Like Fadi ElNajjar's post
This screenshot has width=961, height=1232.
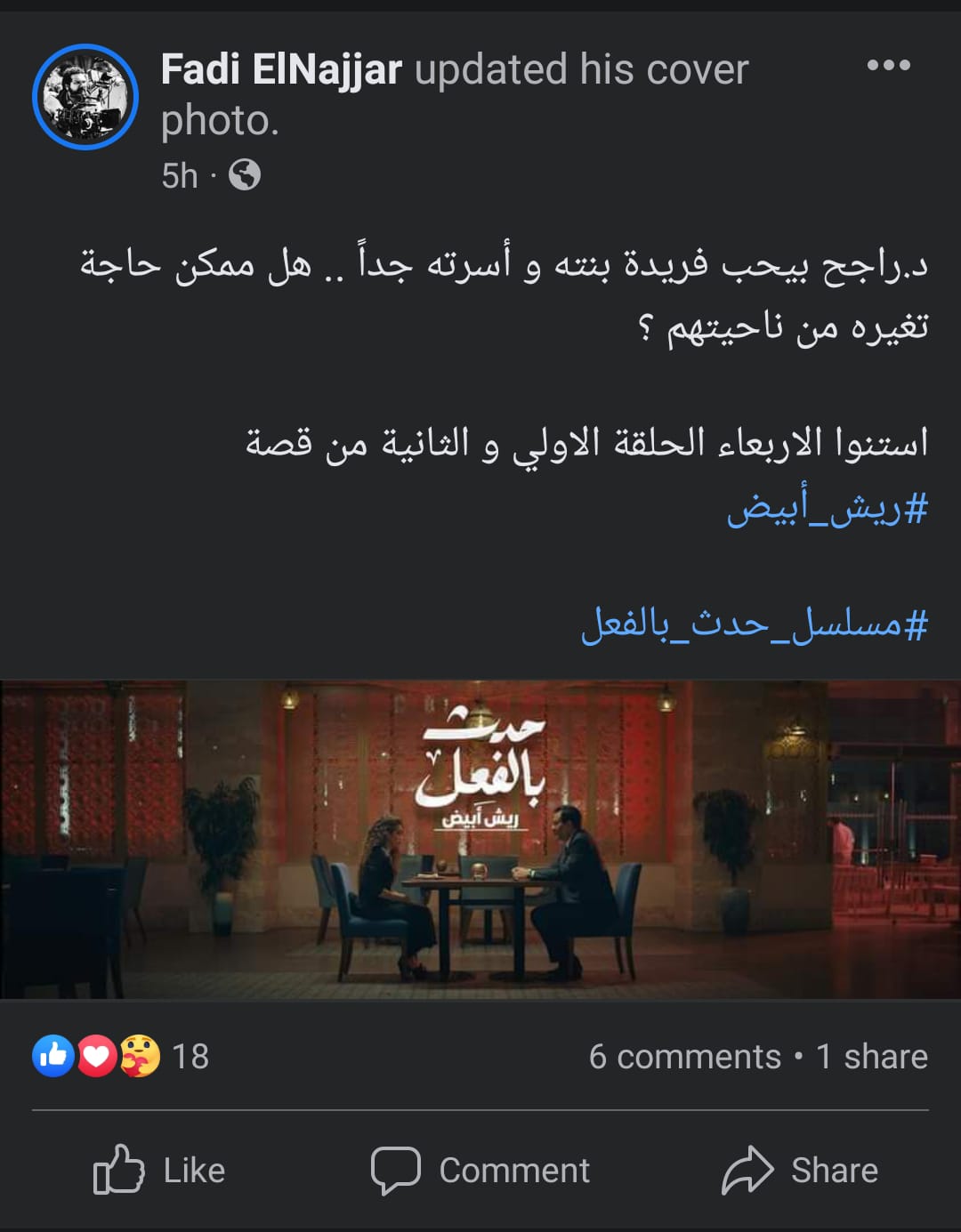(160, 1170)
